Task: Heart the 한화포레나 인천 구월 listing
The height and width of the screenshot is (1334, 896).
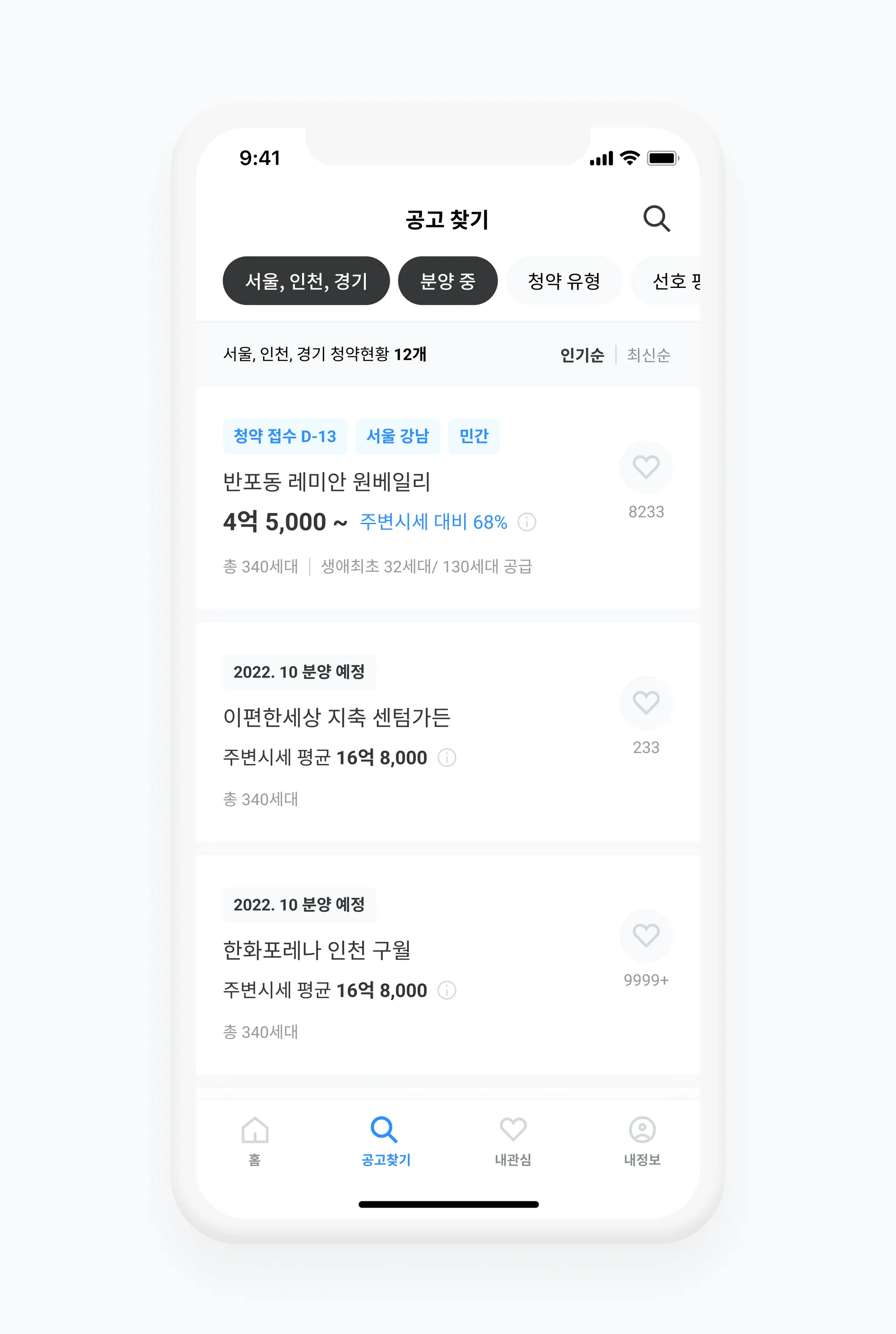Action: [646, 936]
